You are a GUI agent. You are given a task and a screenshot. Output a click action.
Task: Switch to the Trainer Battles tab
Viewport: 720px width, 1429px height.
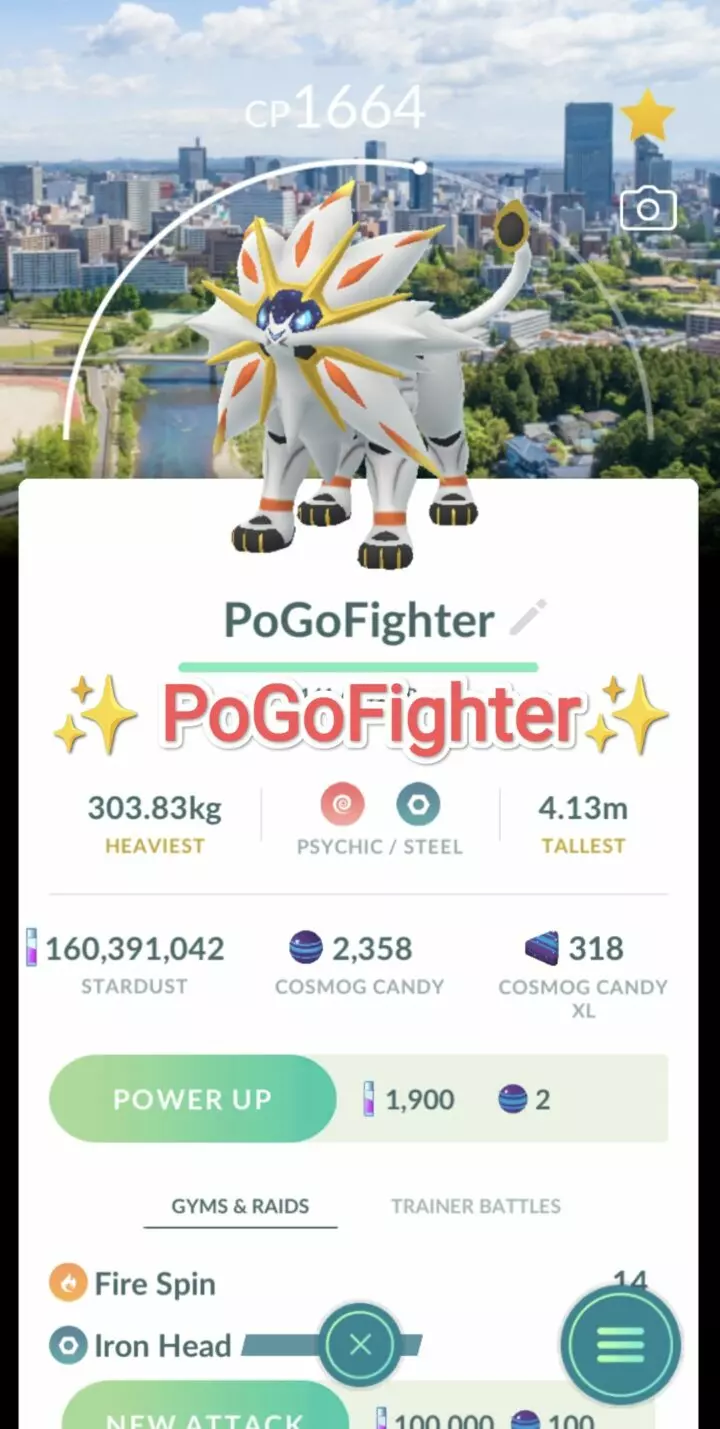[474, 1207]
